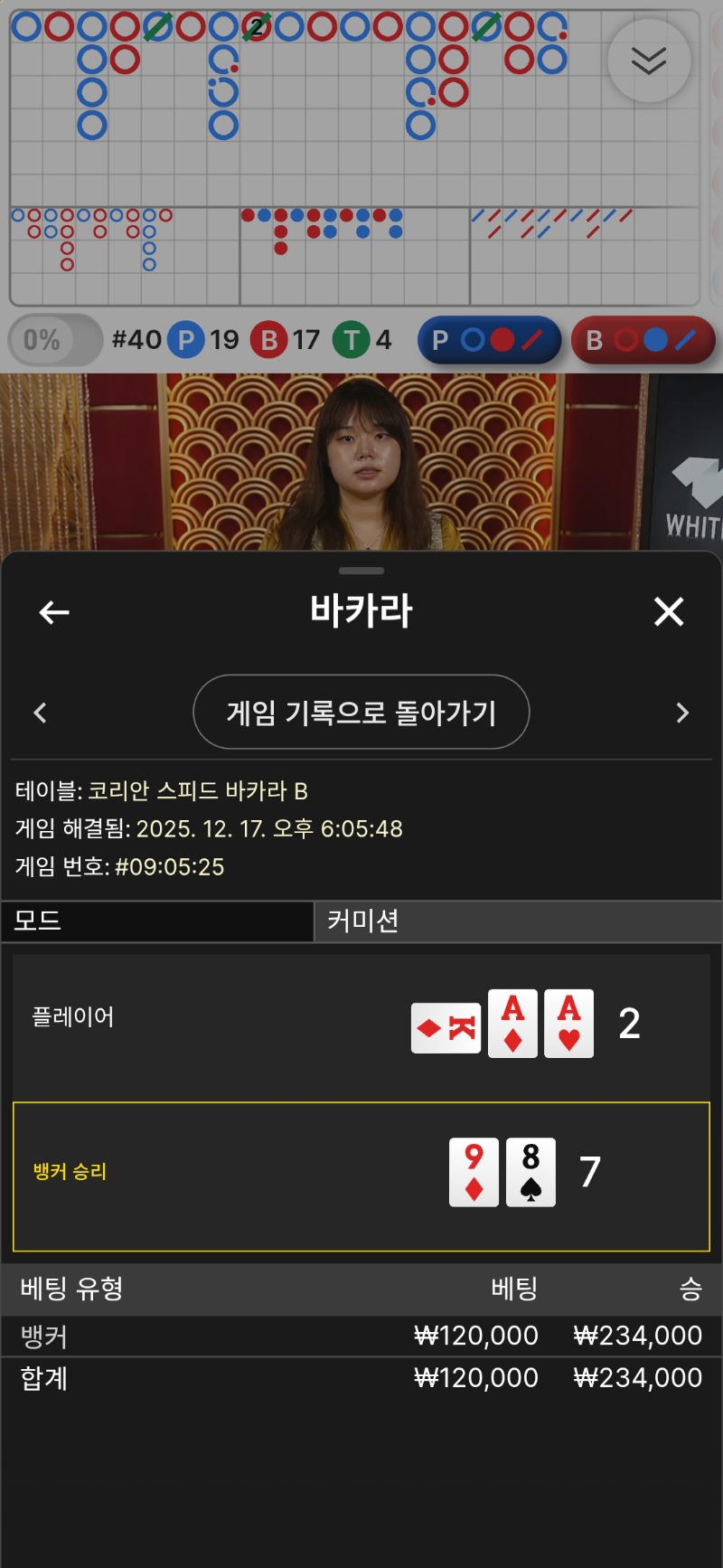Show the next game record

coord(682,713)
